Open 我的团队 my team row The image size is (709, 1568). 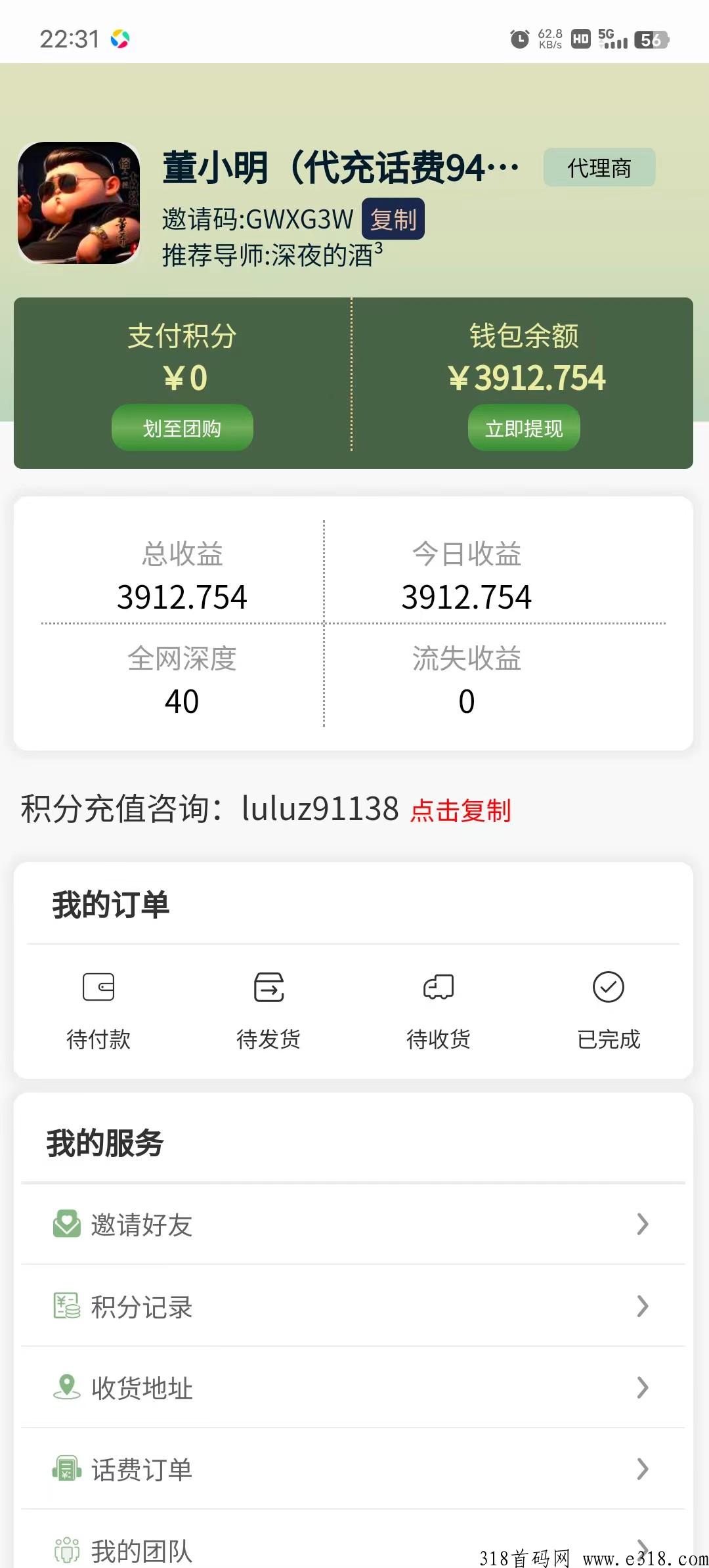tap(353, 1550)
